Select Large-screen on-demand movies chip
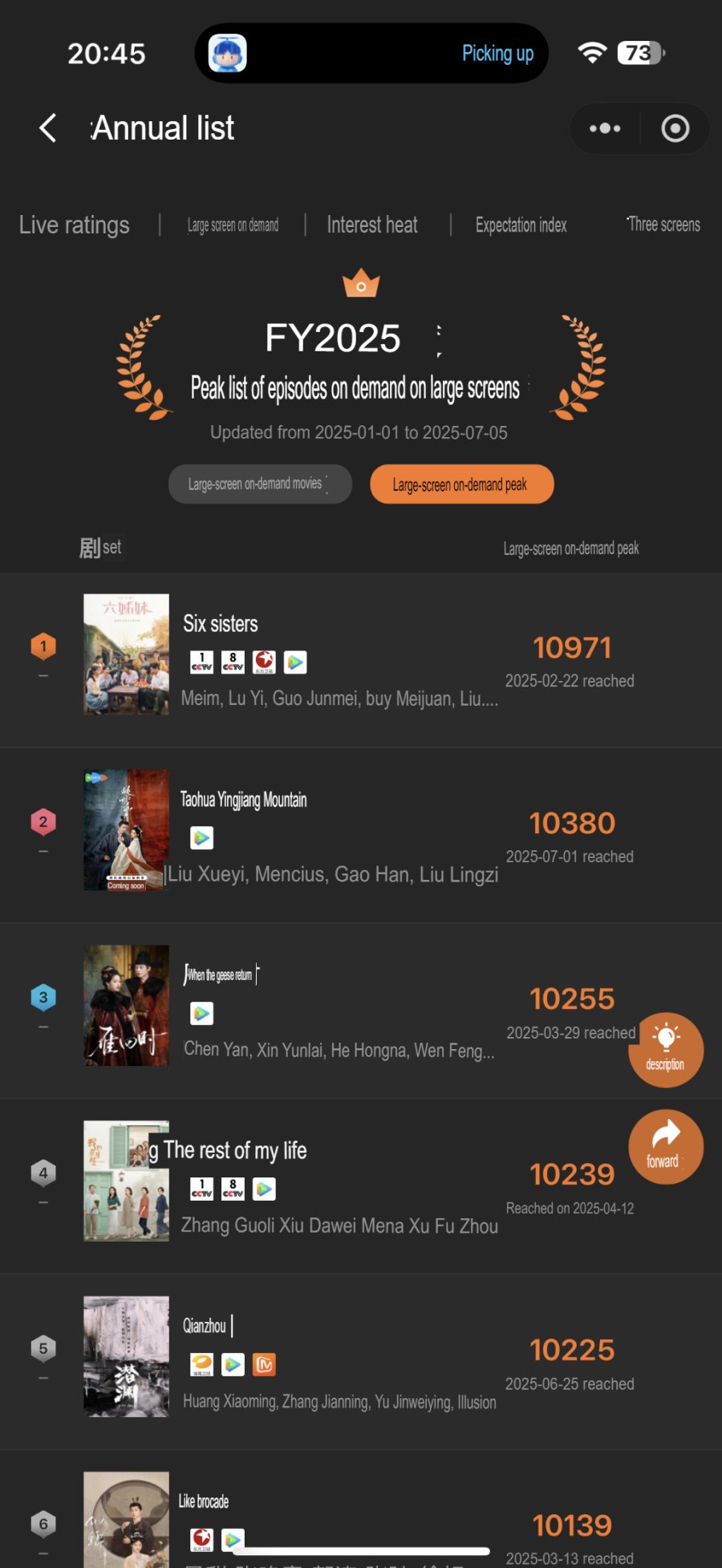The width and height of the screenshot is (722, 1568). 260,484
